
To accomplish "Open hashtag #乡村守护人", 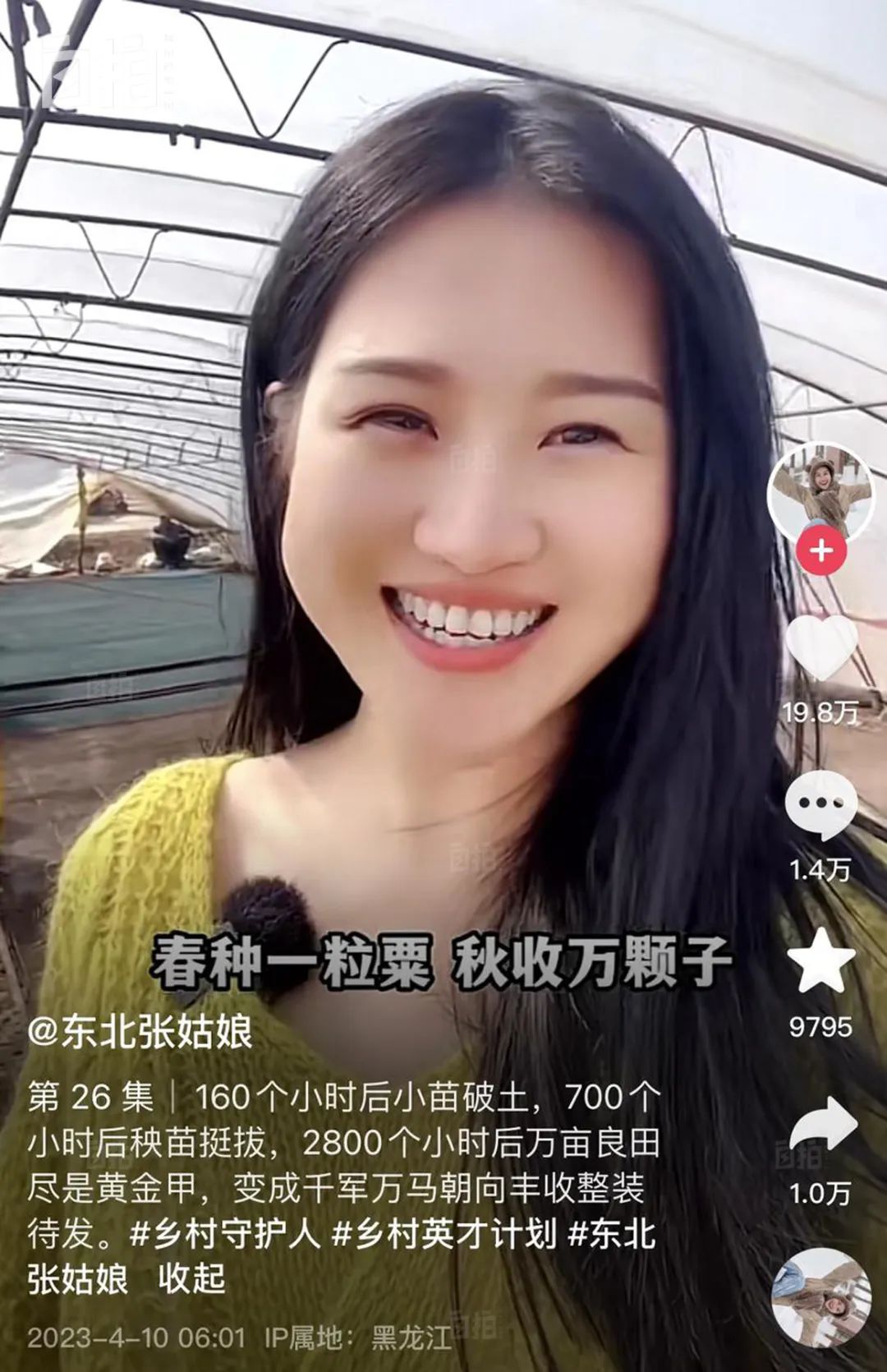I will (x=224, y=1233).
